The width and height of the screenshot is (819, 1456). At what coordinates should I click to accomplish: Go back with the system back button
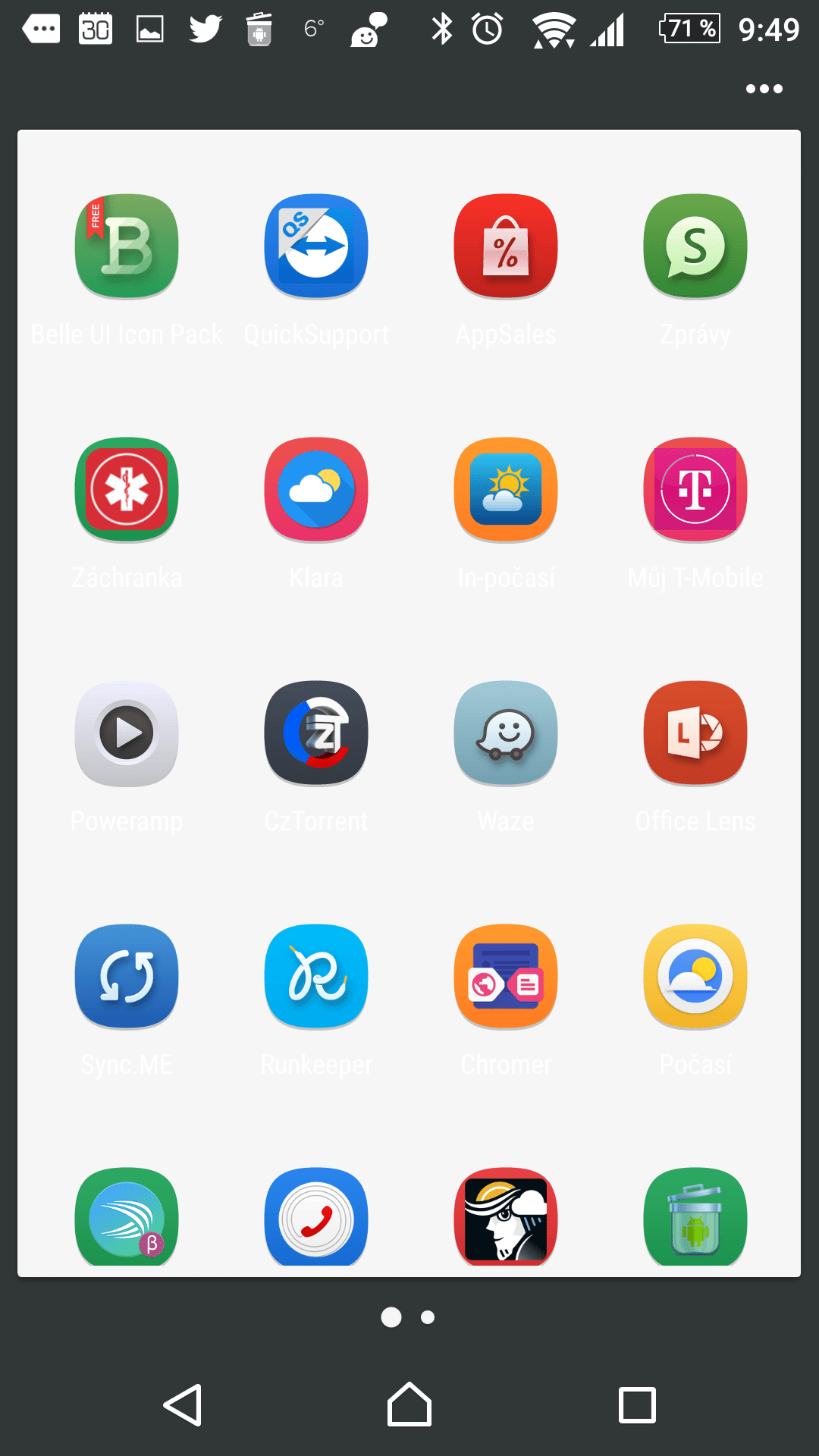(183, 1404)
